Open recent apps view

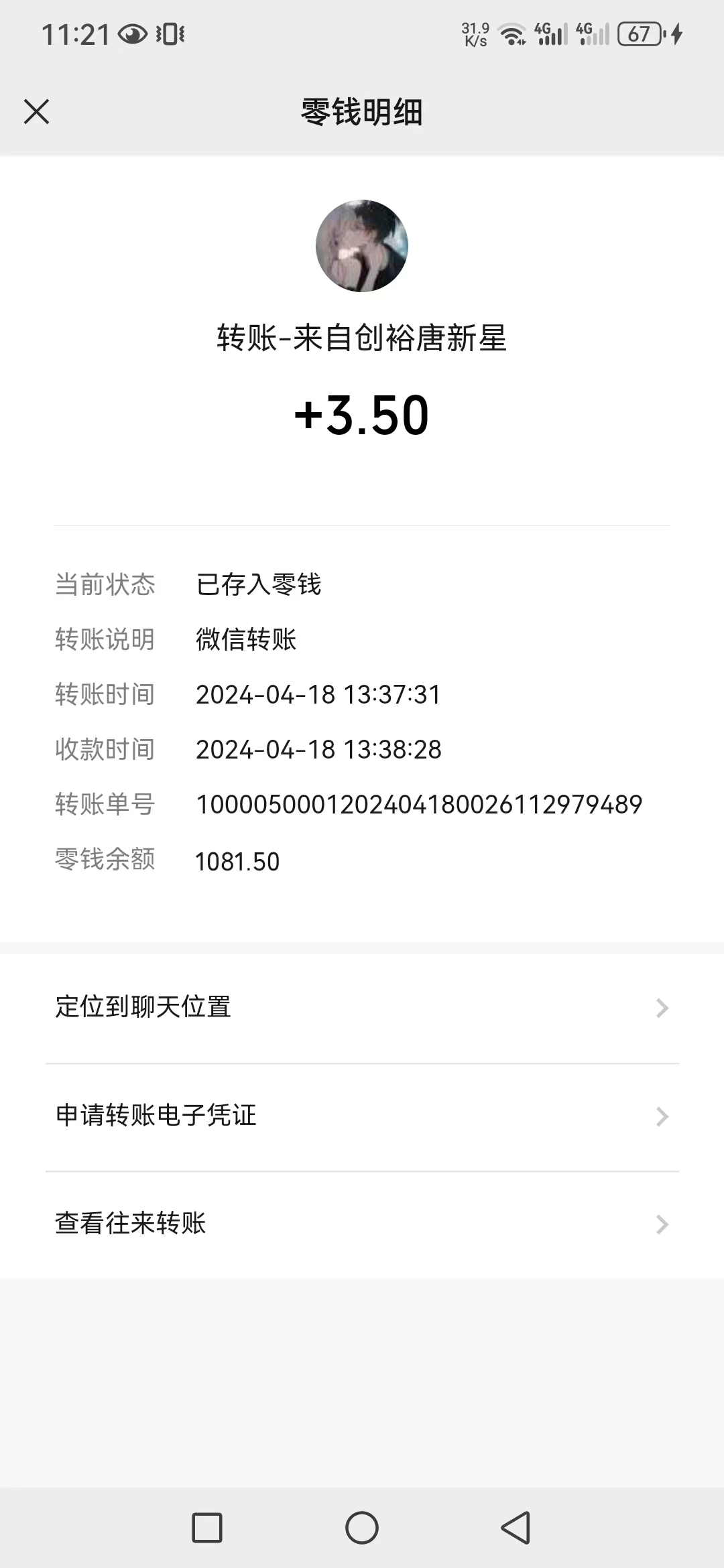click(207, 1528)
